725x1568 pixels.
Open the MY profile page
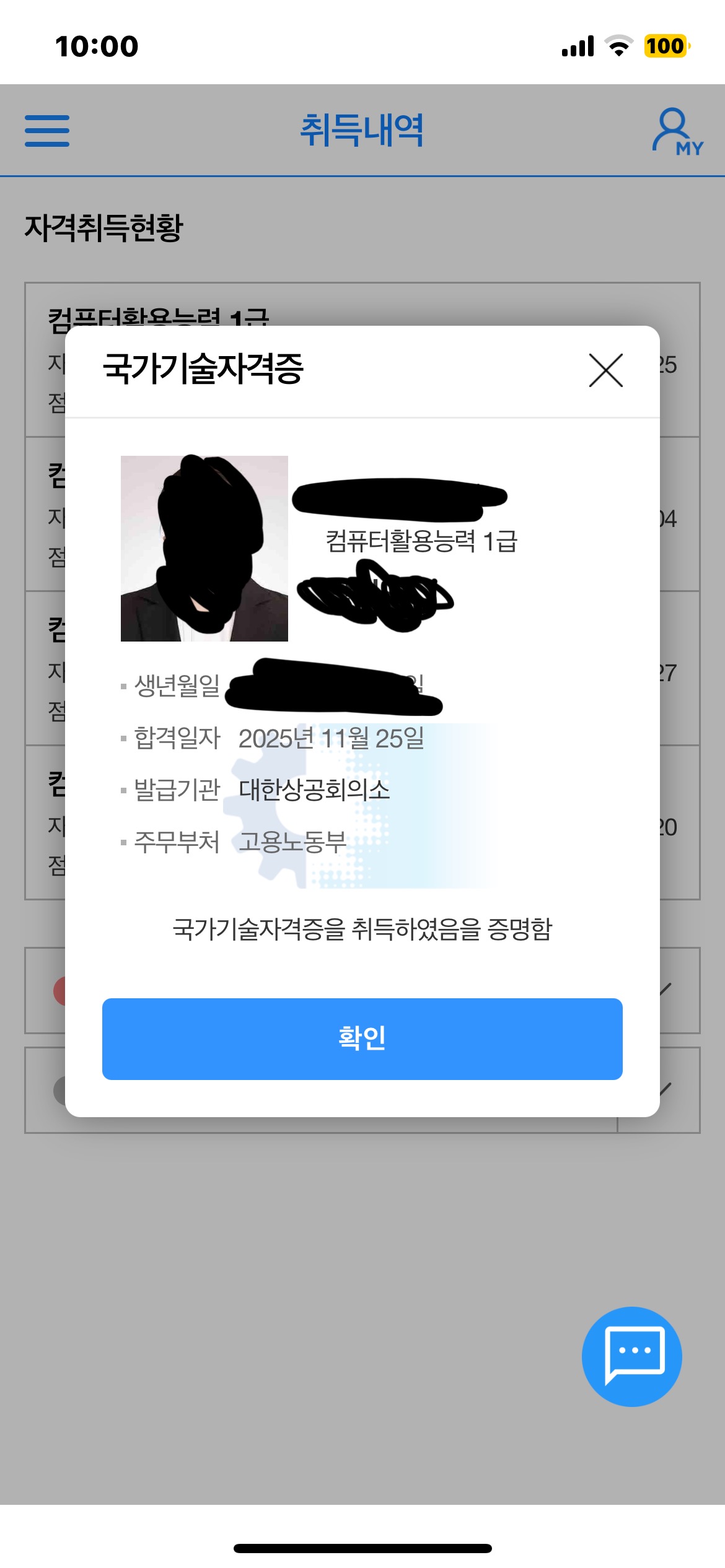(x=676, y=131)
